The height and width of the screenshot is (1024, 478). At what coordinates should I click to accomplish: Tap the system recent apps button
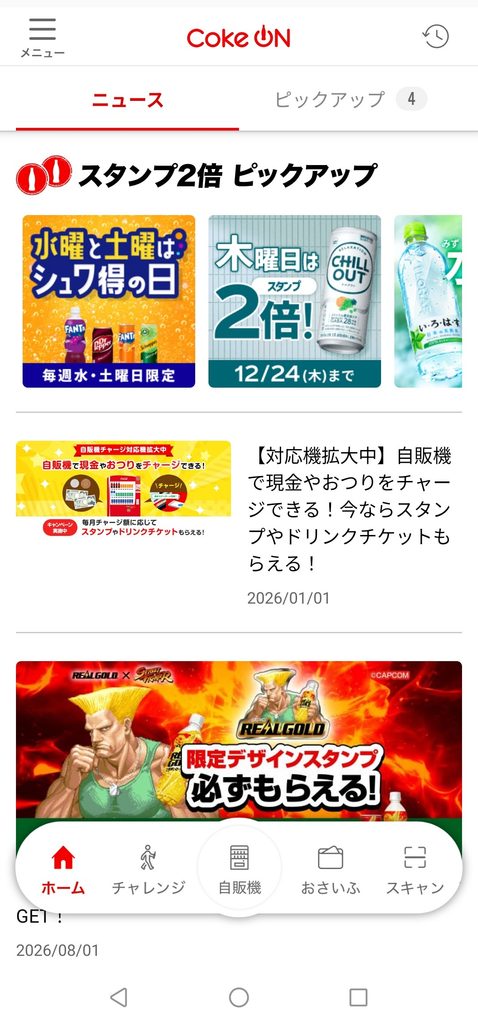tap(358, 997)
